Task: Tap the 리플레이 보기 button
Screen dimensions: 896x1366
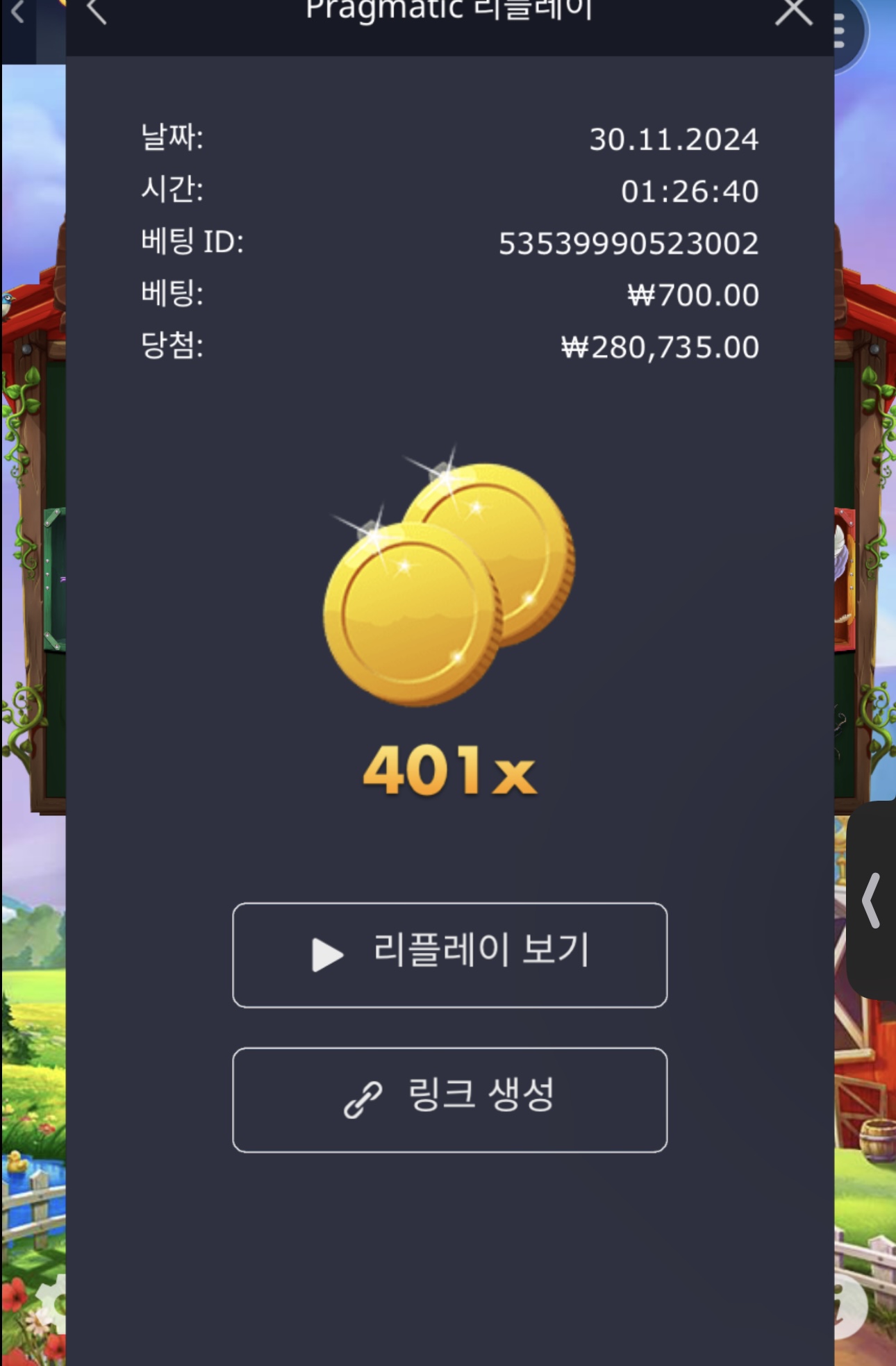Action: point(449,954)
